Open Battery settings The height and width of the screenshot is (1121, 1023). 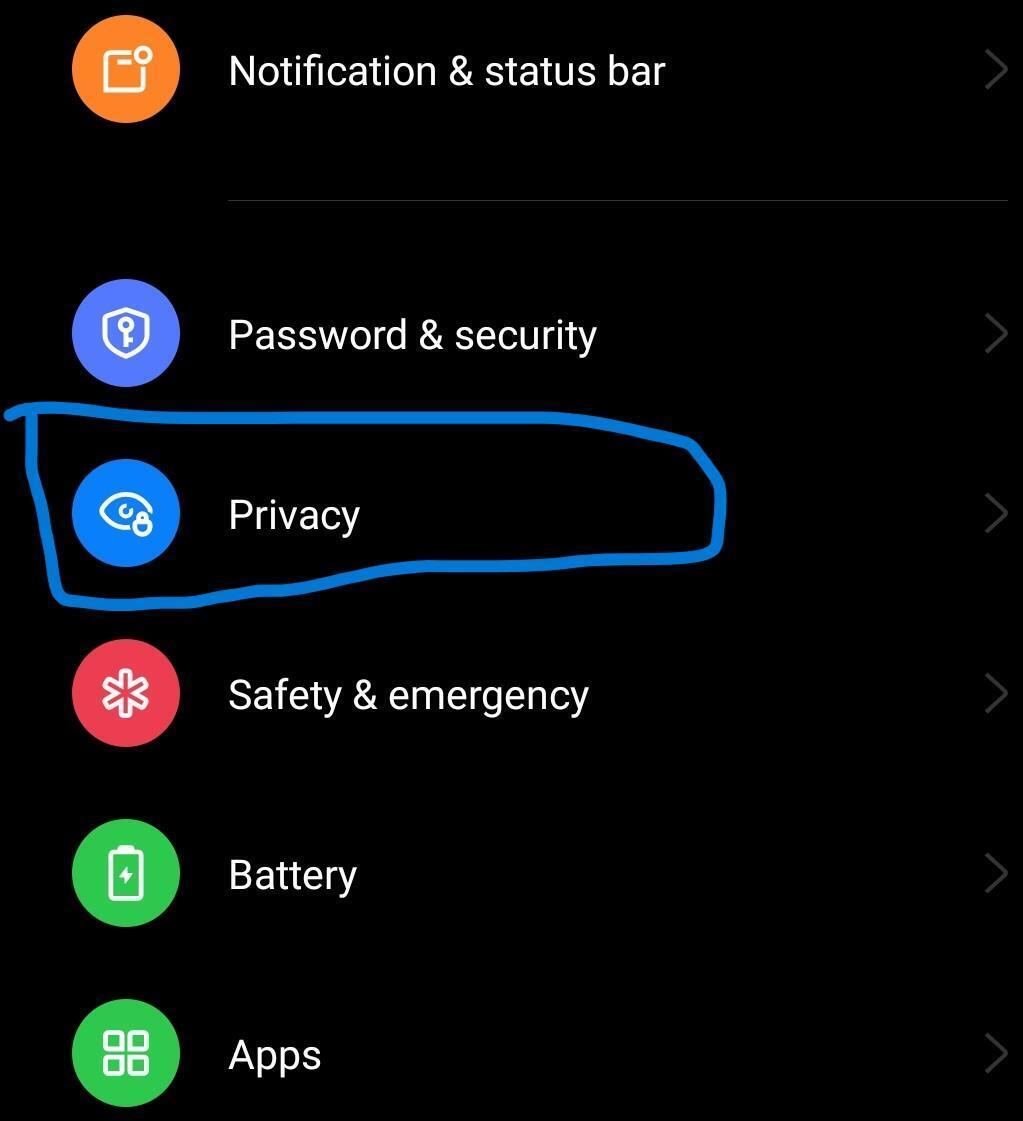(x=511, y=874)
